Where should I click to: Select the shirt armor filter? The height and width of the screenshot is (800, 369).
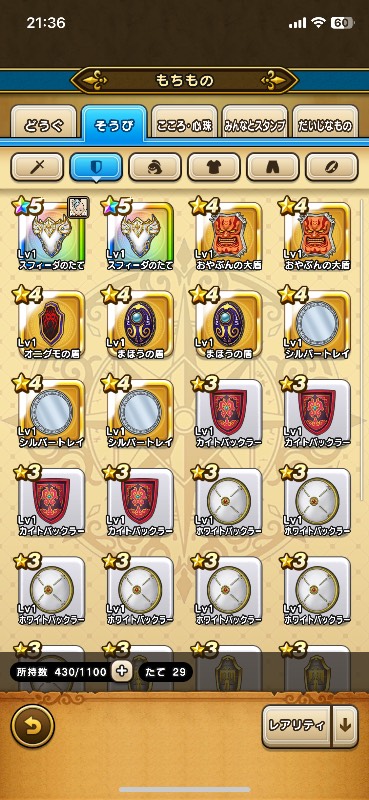point(214,167)
